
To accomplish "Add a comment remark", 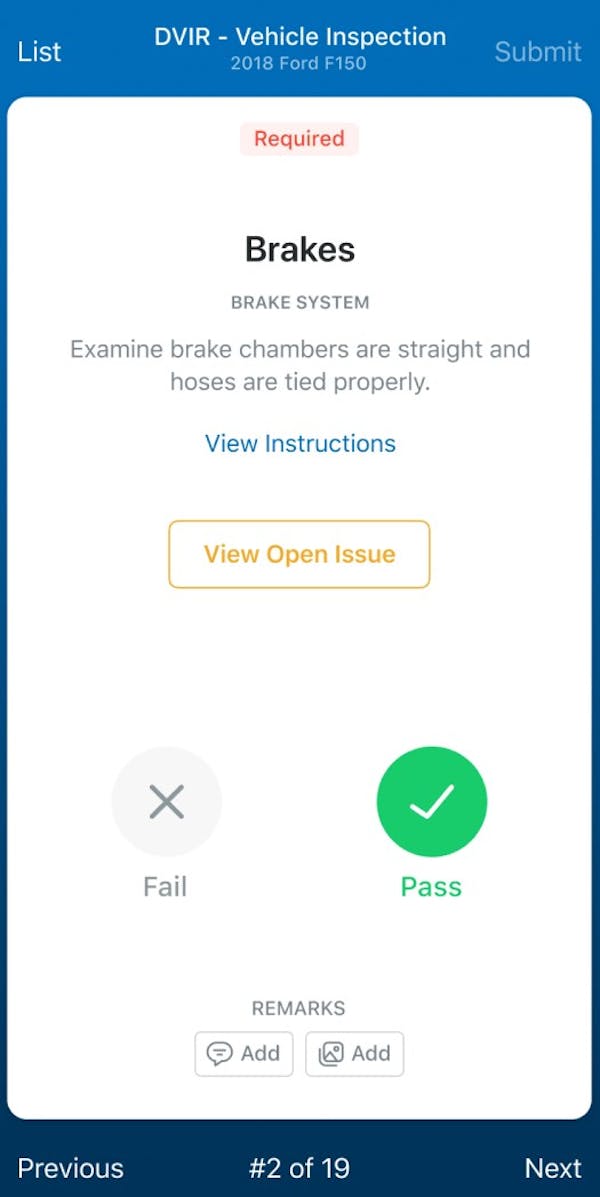I will pos(244,1053).
